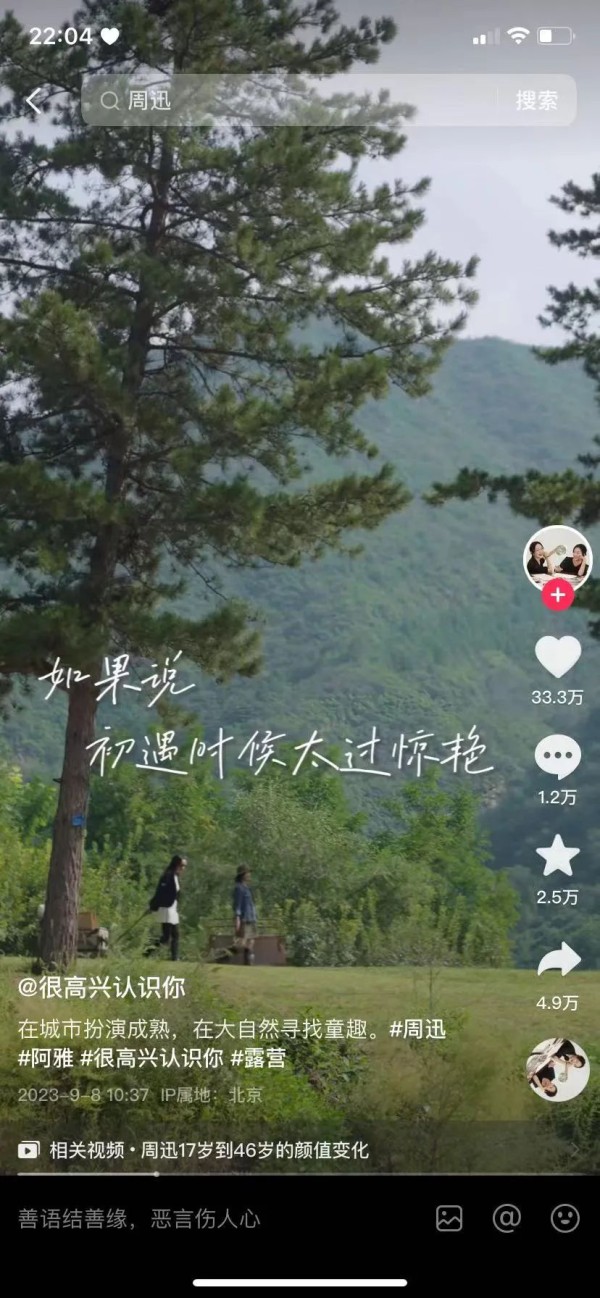Open the emoji picker icon
Viewport: 600px width, 1298px height.
[565, 1218]
